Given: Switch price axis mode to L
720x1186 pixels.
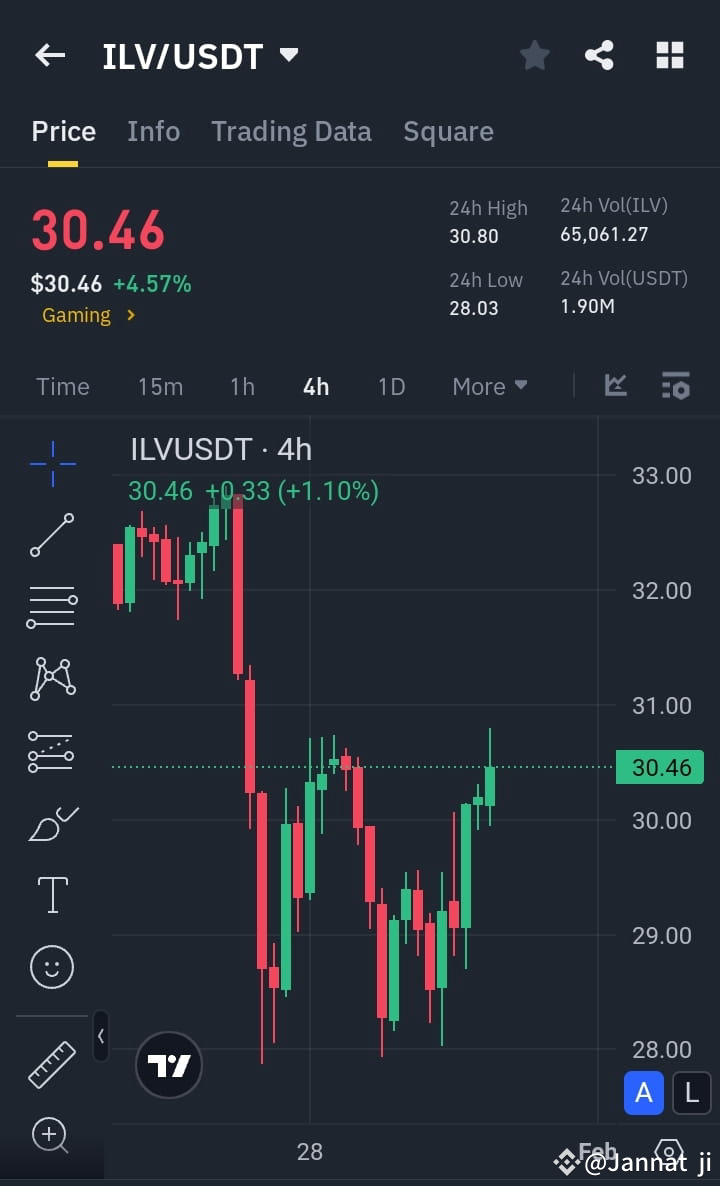Looking at the screenshot, I should [692, 1093].
